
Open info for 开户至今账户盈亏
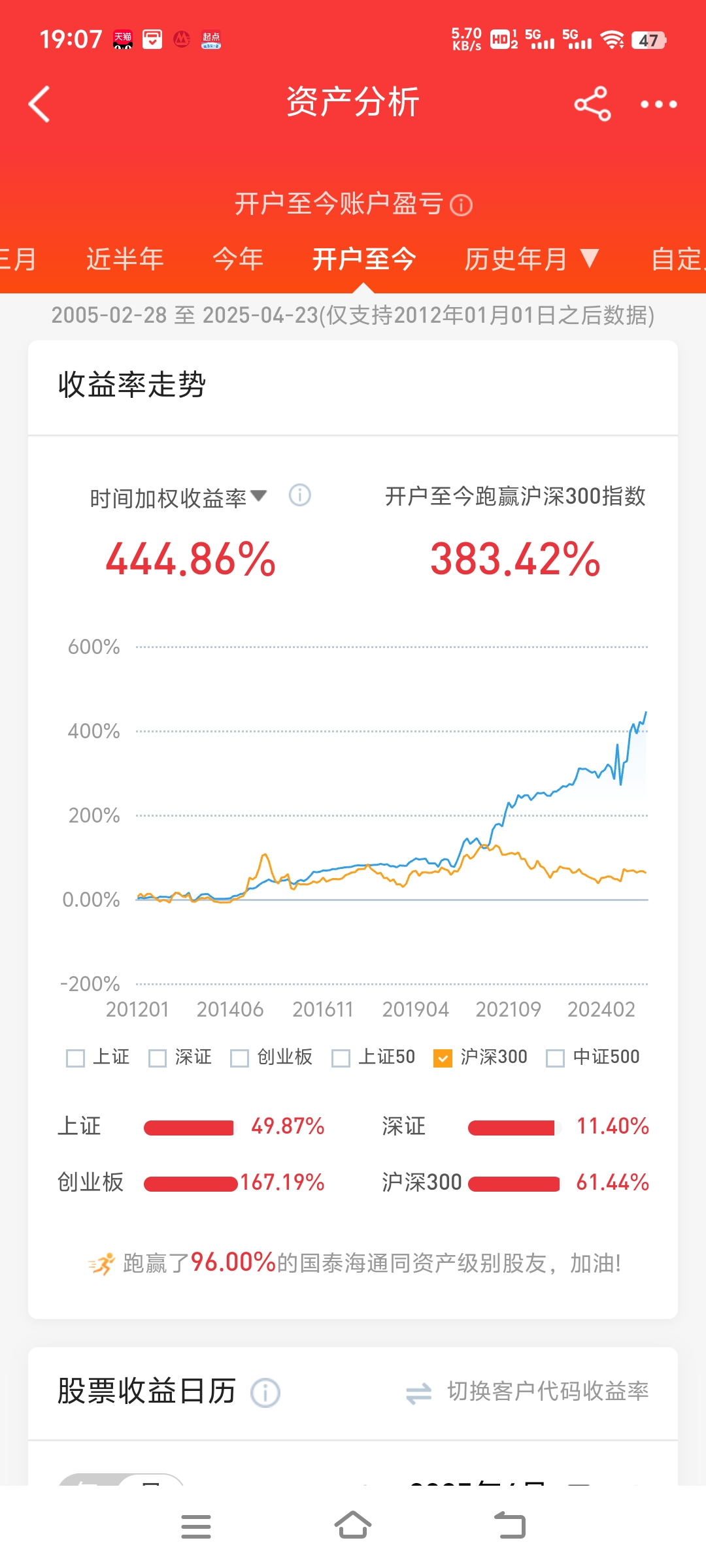click(462, 205)
